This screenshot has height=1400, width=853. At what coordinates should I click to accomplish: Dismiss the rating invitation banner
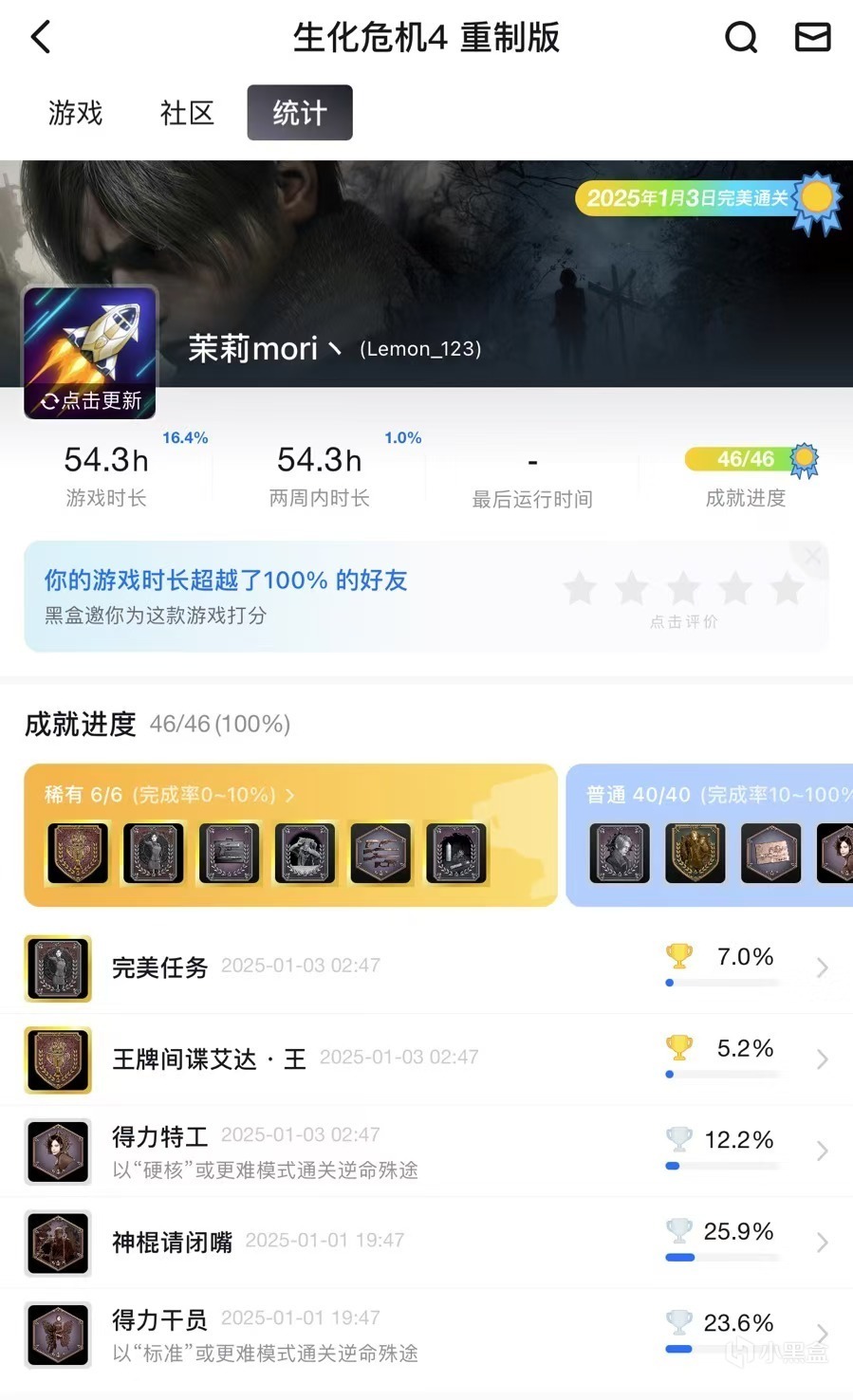(x=813, y=557)
